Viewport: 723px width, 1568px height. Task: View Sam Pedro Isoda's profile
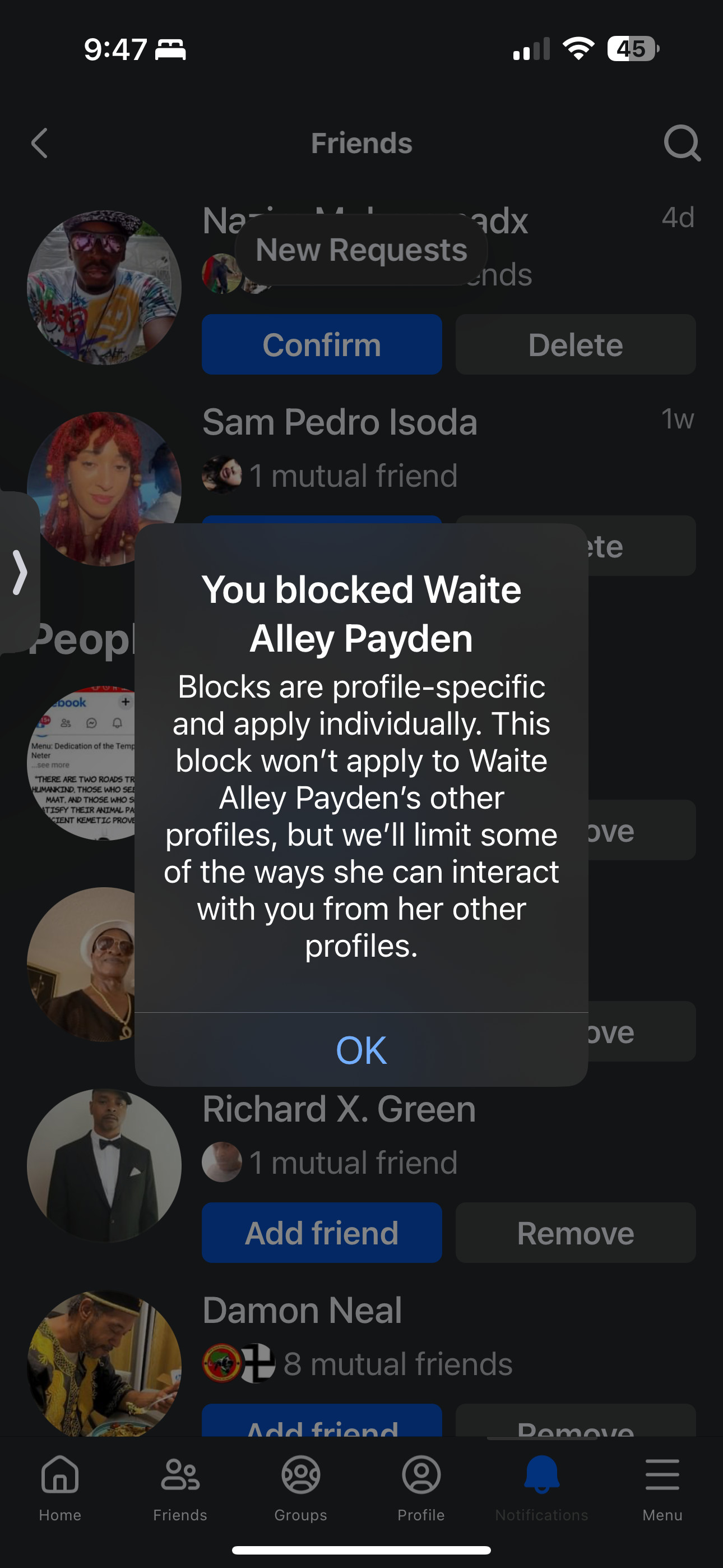coord(339,422)
